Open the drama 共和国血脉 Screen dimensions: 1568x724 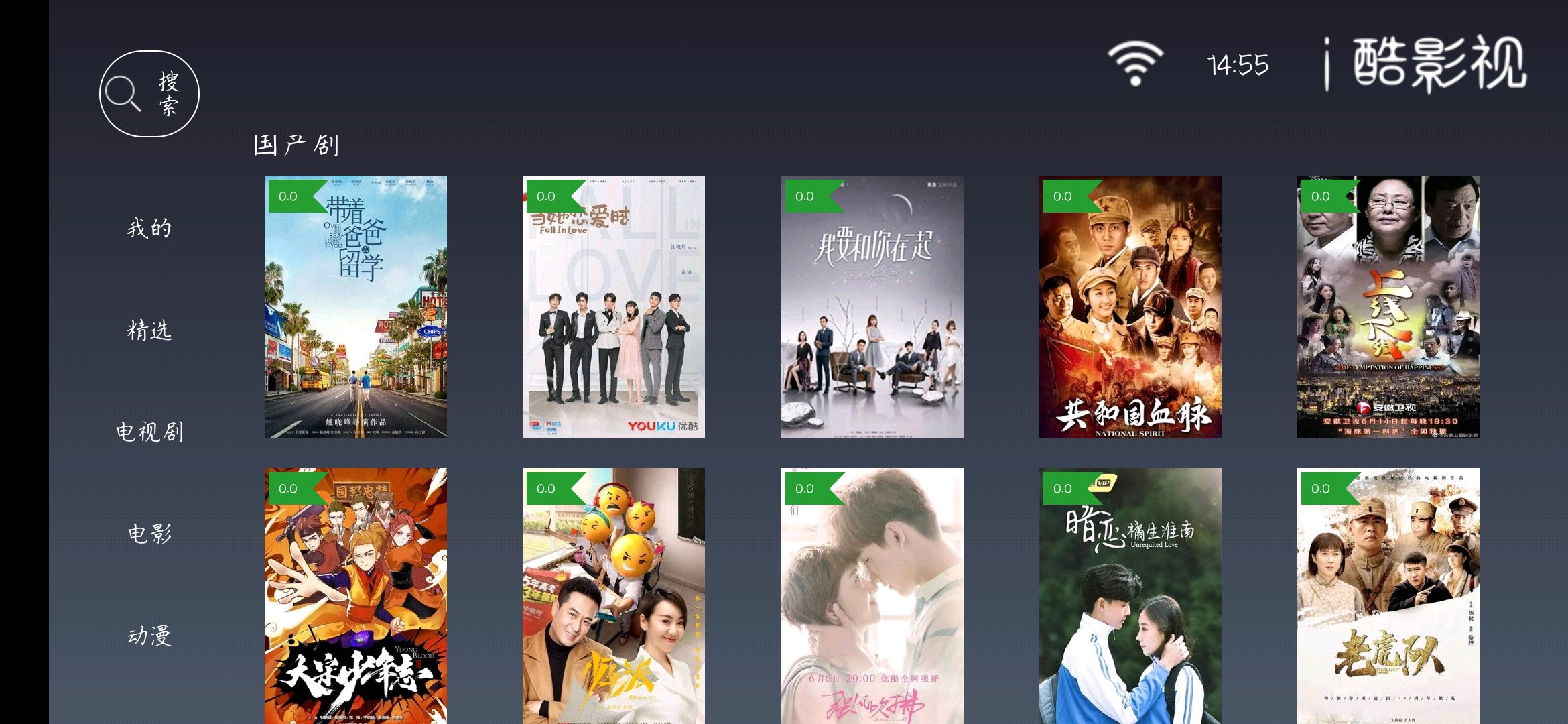(1130, 307)
